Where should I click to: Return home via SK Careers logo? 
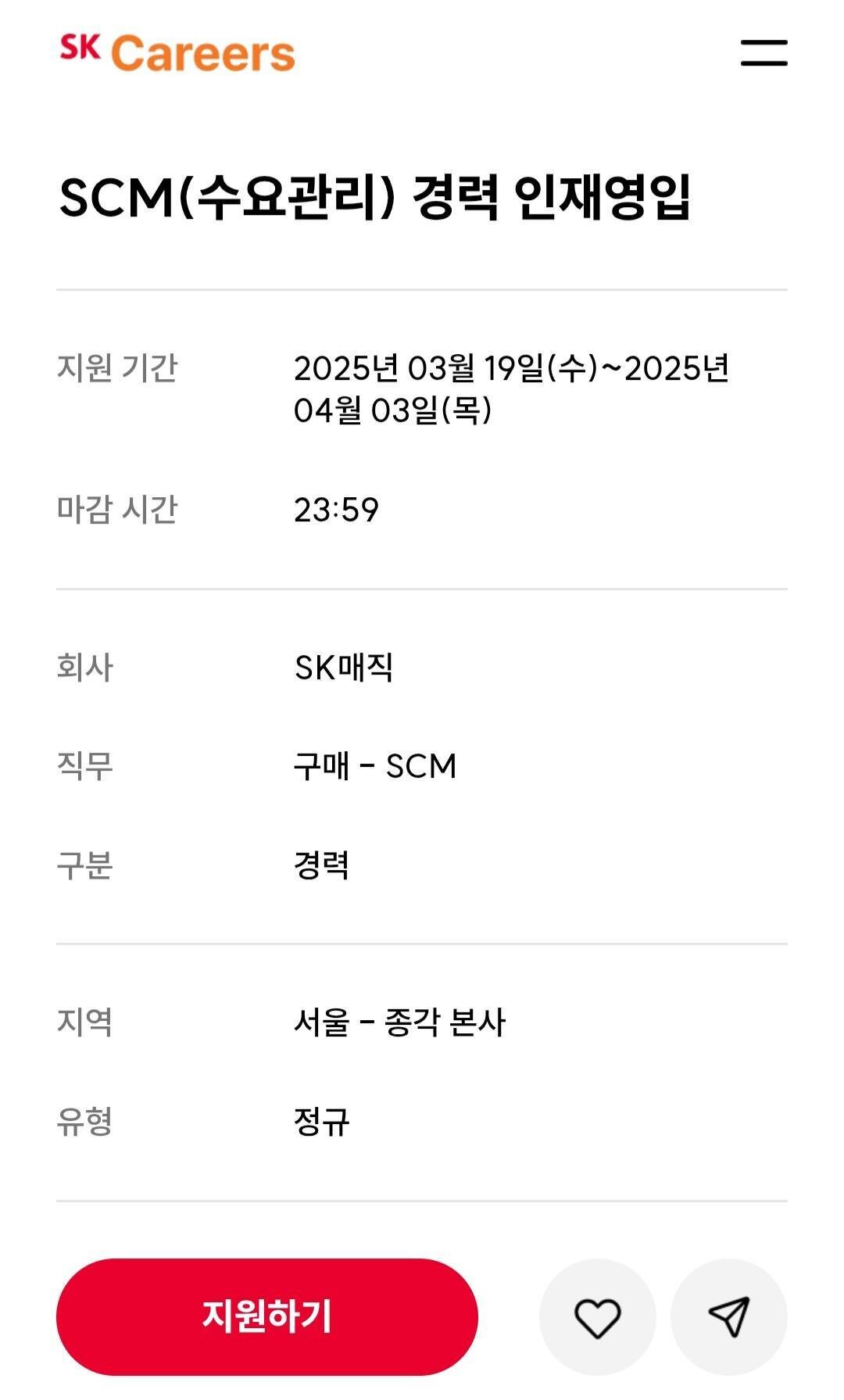coord(176,52)
